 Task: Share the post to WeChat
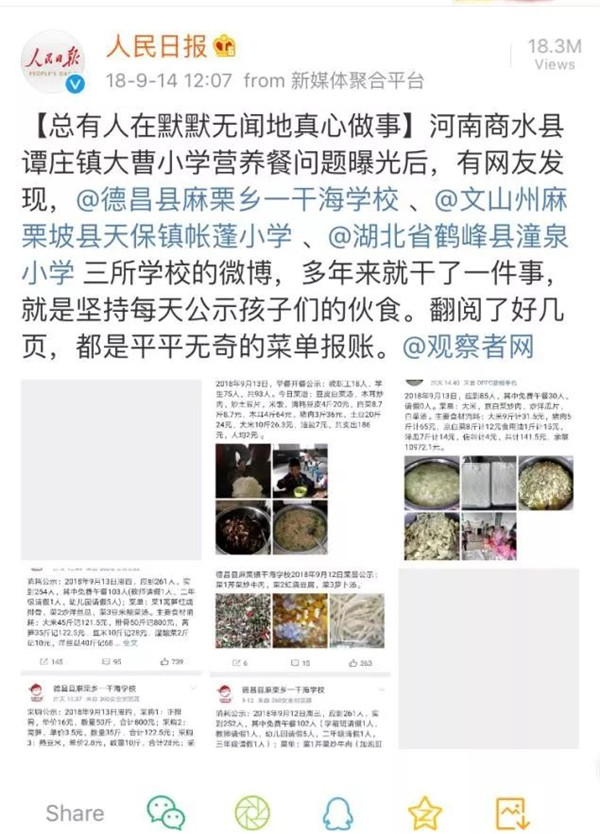pos(165,811)
